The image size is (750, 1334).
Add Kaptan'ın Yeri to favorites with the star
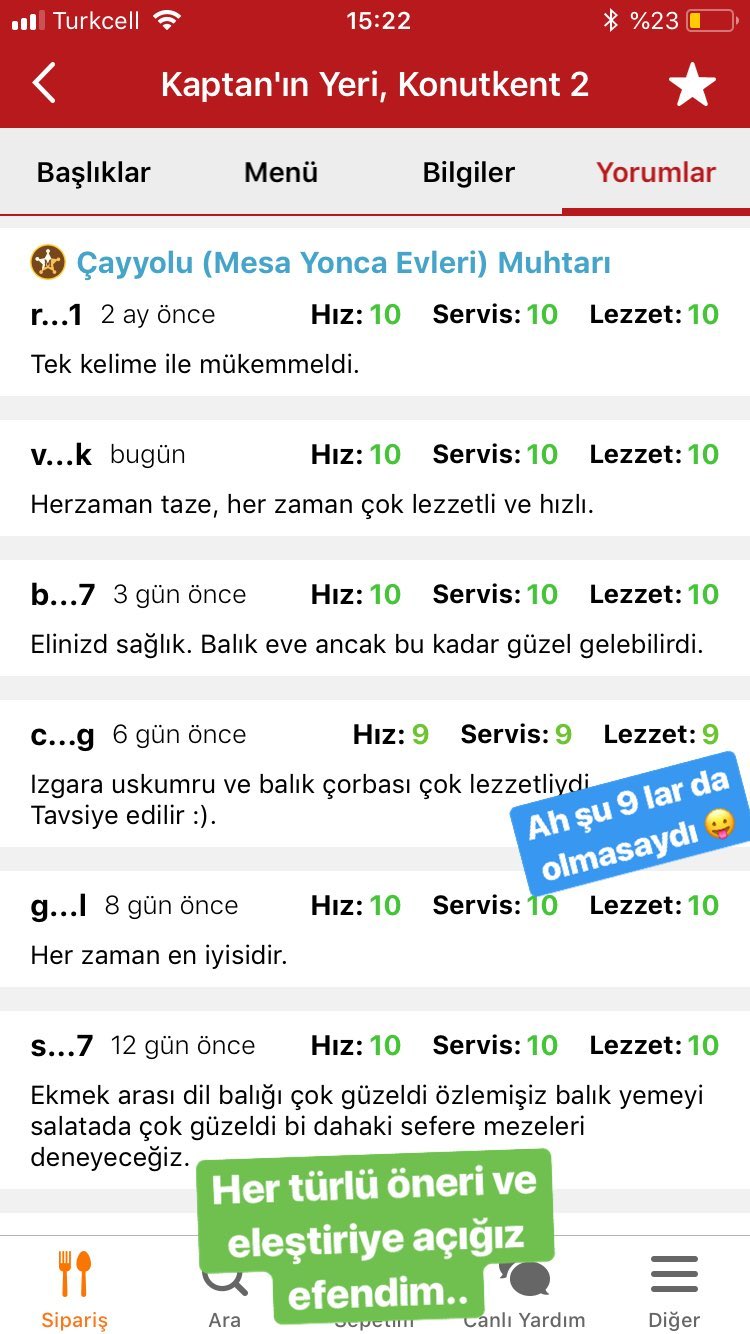click(692, 85)
